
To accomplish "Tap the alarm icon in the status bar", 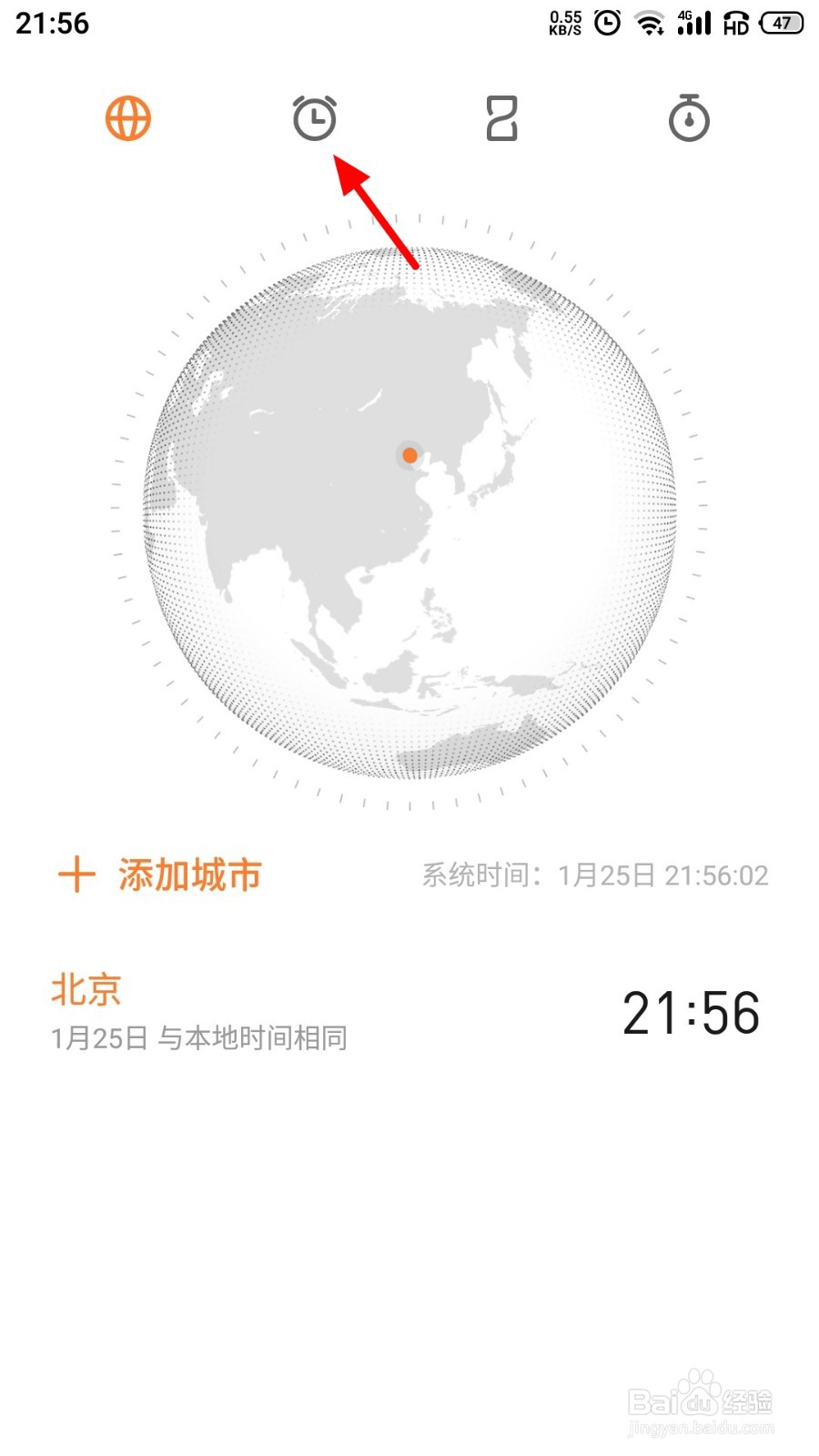I will 605,23.
